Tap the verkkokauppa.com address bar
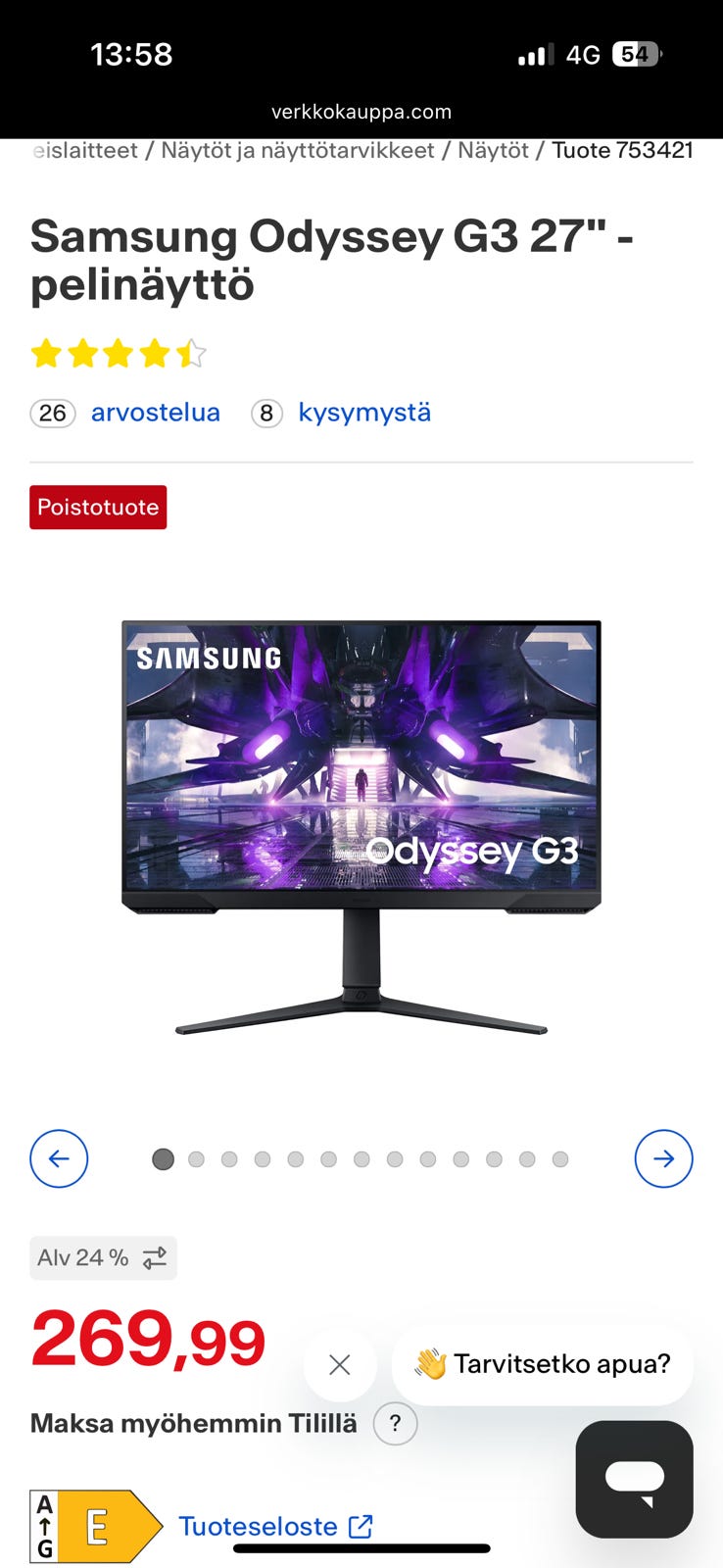Screen dimensions: 723x1568 361,112
